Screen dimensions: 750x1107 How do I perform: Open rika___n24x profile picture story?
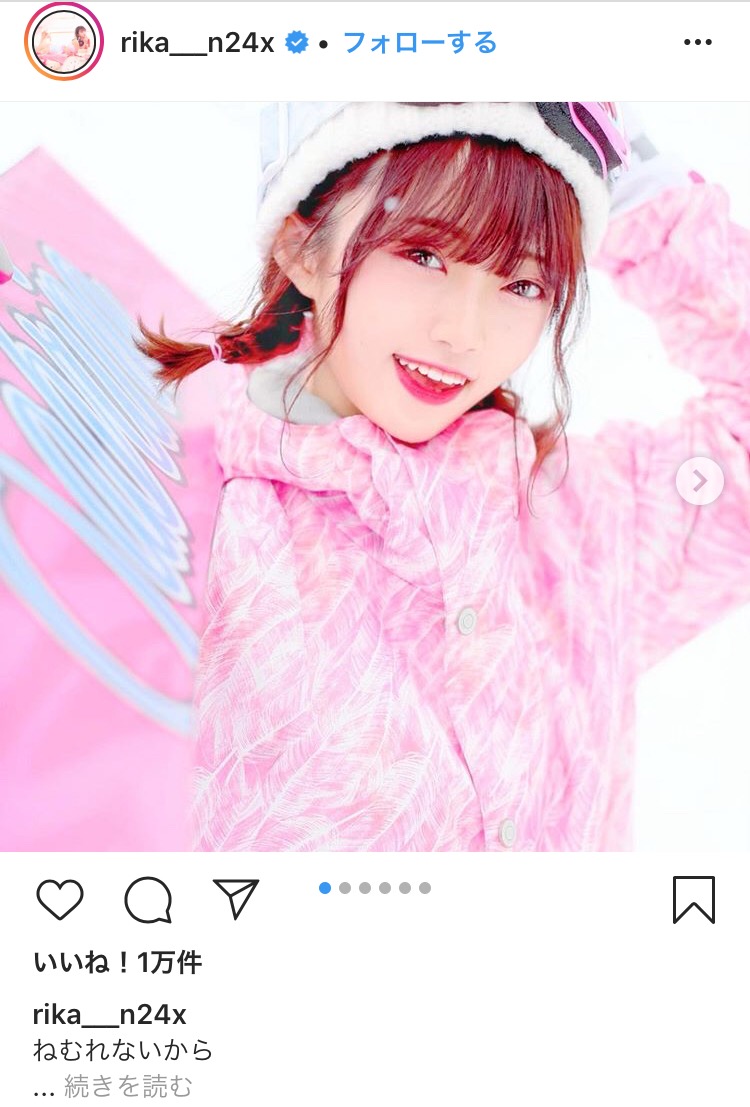(65, 42)
